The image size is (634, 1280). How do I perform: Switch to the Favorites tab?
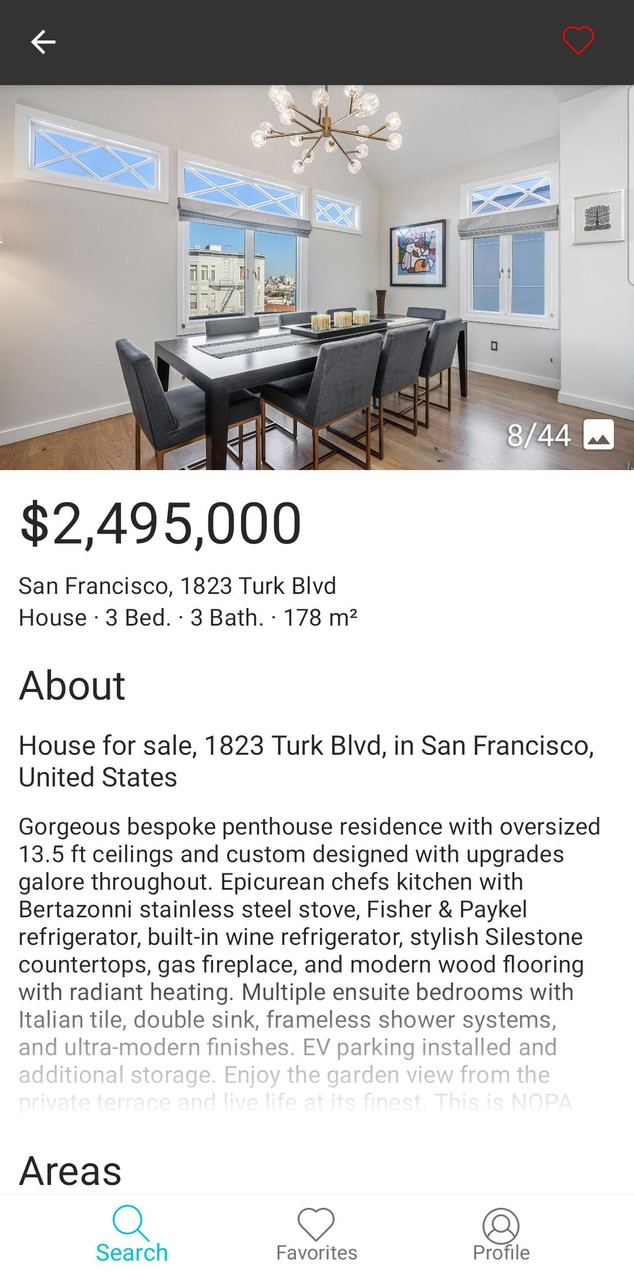(x=316, y=1235)
